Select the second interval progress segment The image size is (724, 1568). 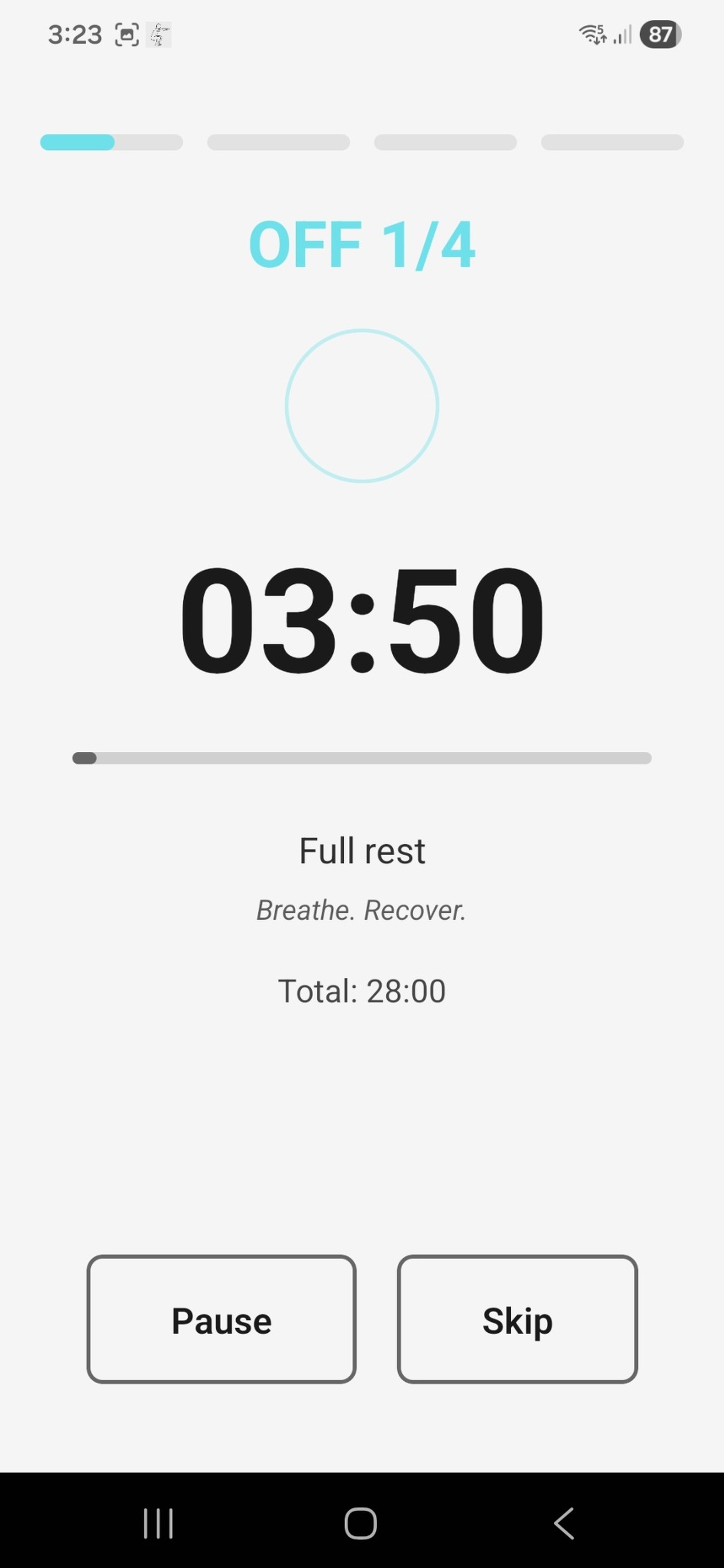278,142
